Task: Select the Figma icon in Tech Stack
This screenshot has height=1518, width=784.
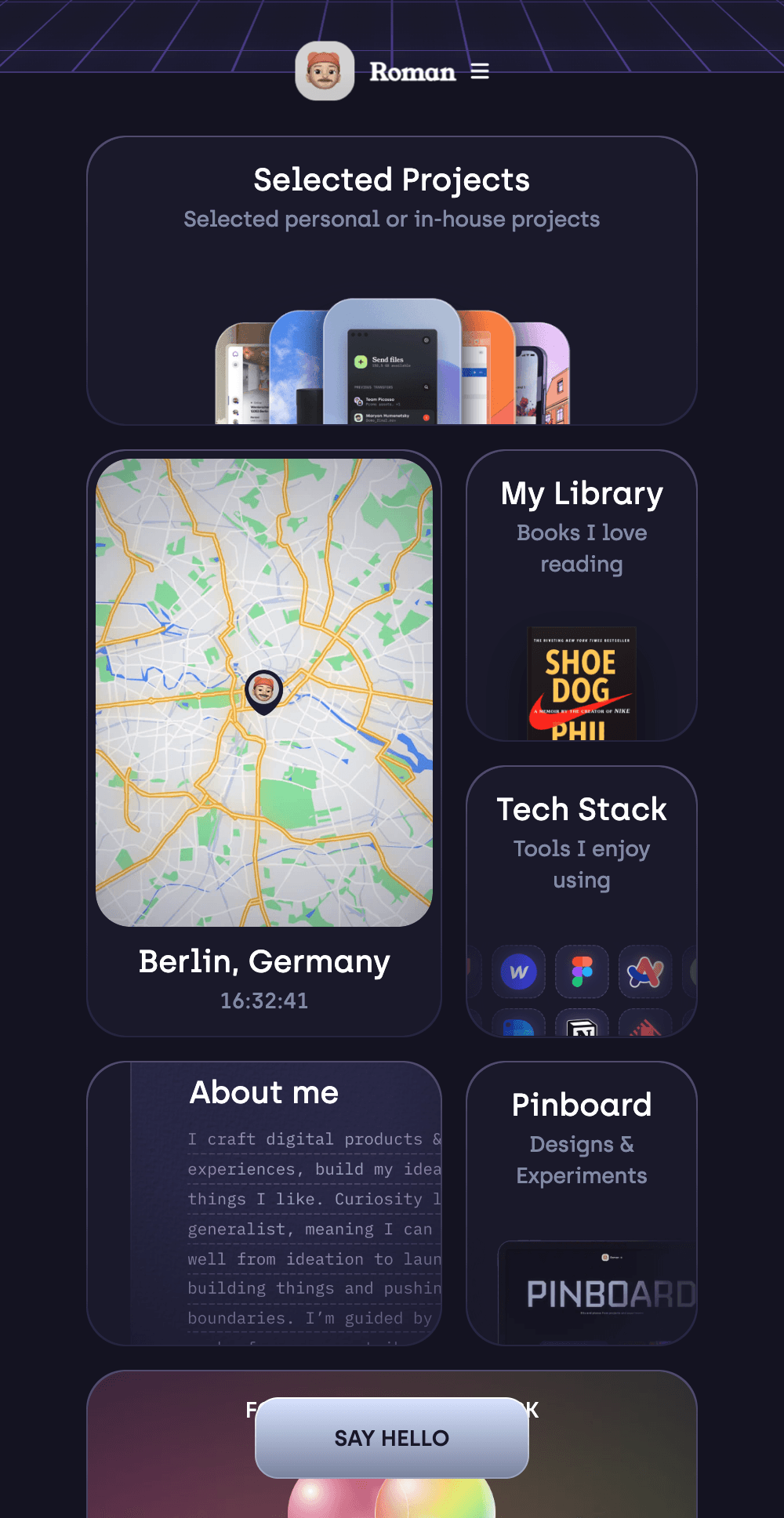Action: (582, 972)
